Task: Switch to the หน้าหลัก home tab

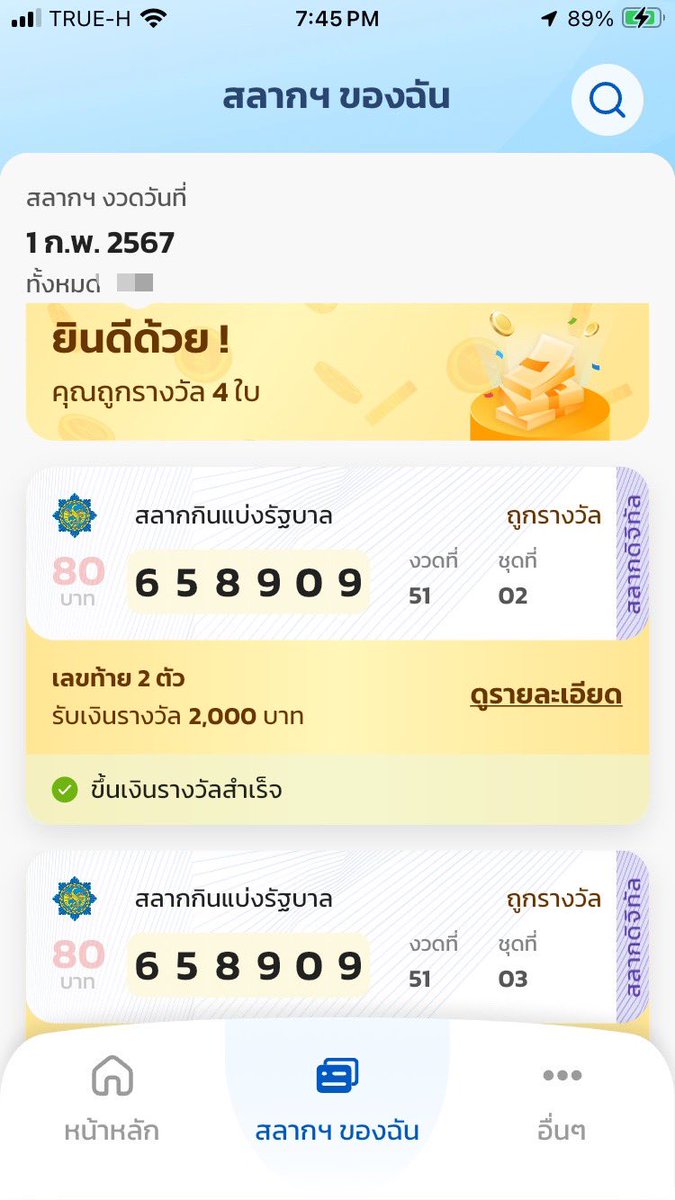Action: click(x=112, y=1100)
